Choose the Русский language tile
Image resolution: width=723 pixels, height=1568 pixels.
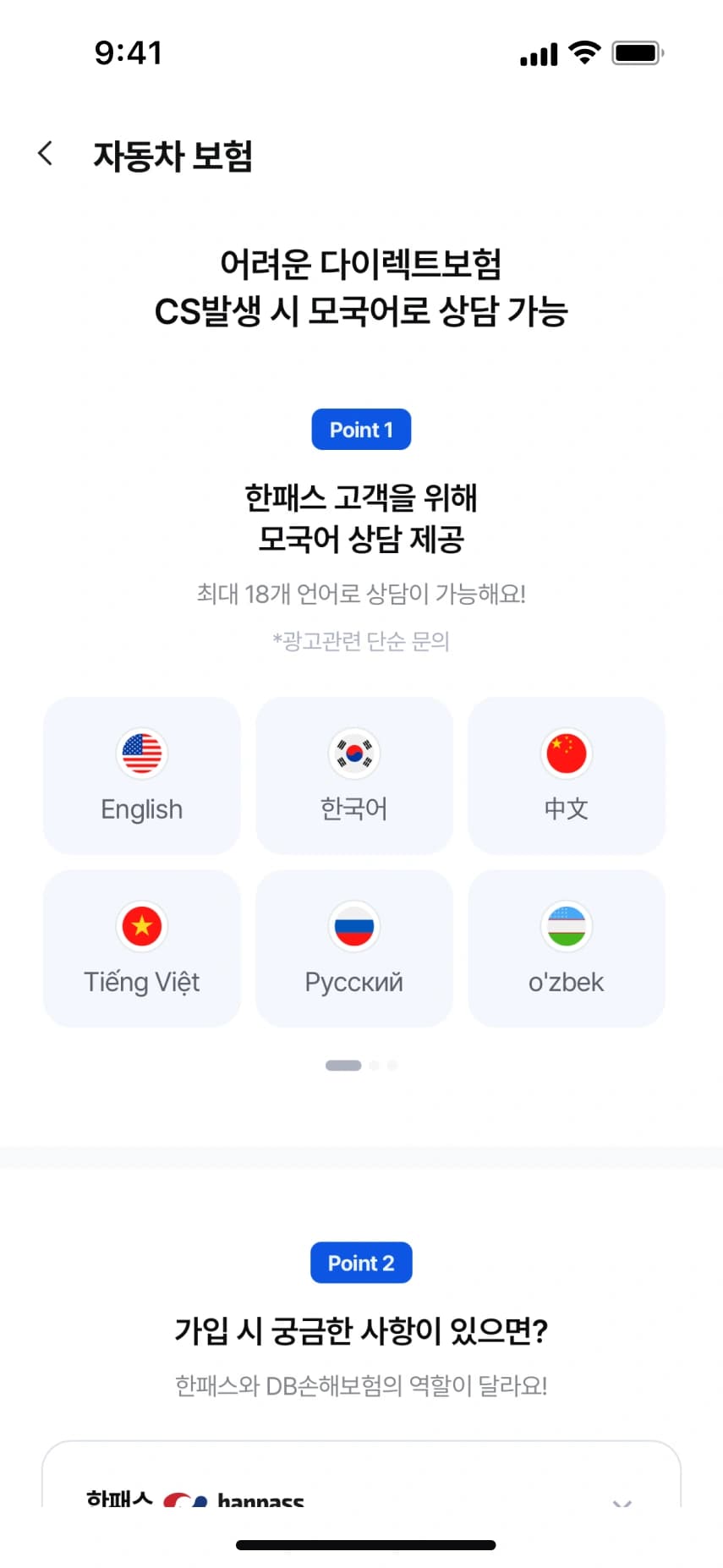click(354, 948)
